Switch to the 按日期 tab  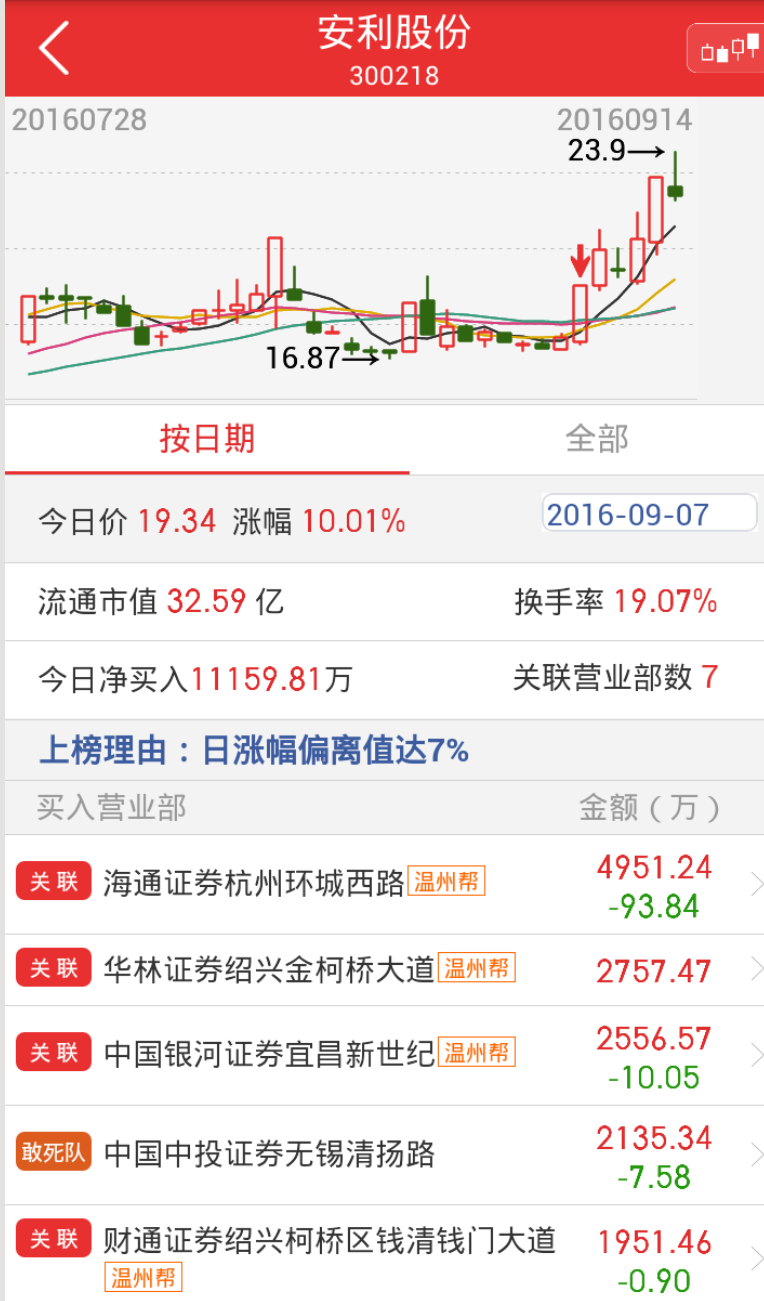pos(207,439)
